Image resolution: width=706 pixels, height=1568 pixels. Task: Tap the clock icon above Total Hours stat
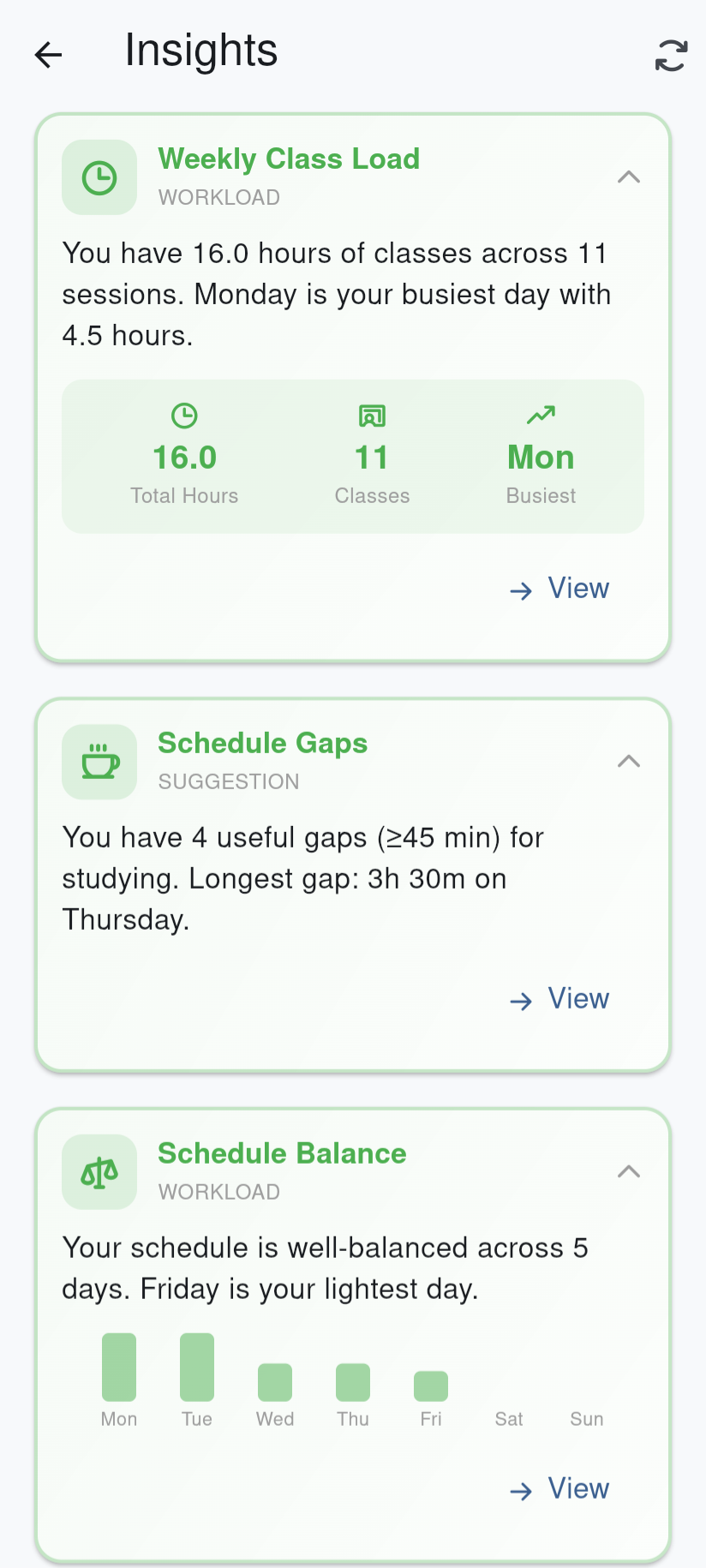tap(184, 416)
